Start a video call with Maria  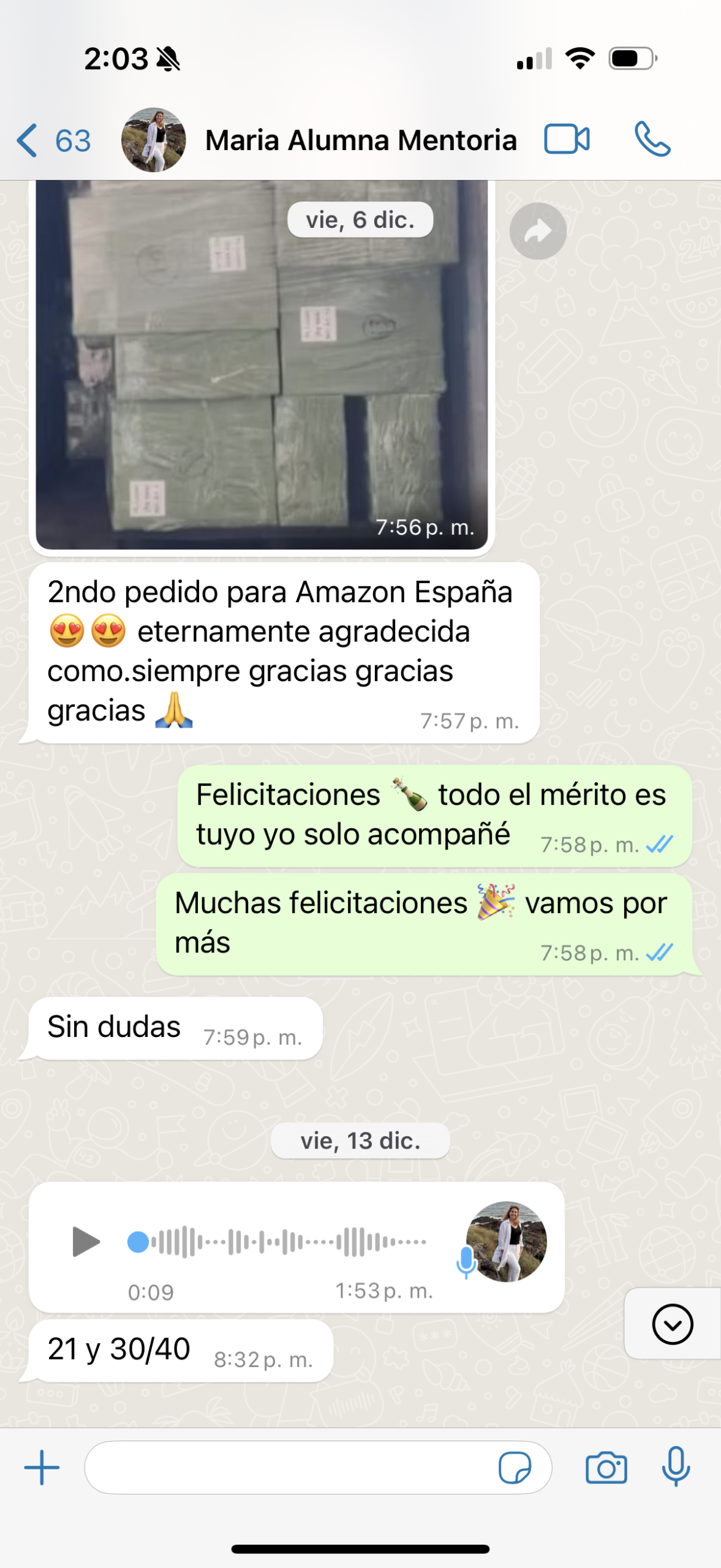[567, 140]
